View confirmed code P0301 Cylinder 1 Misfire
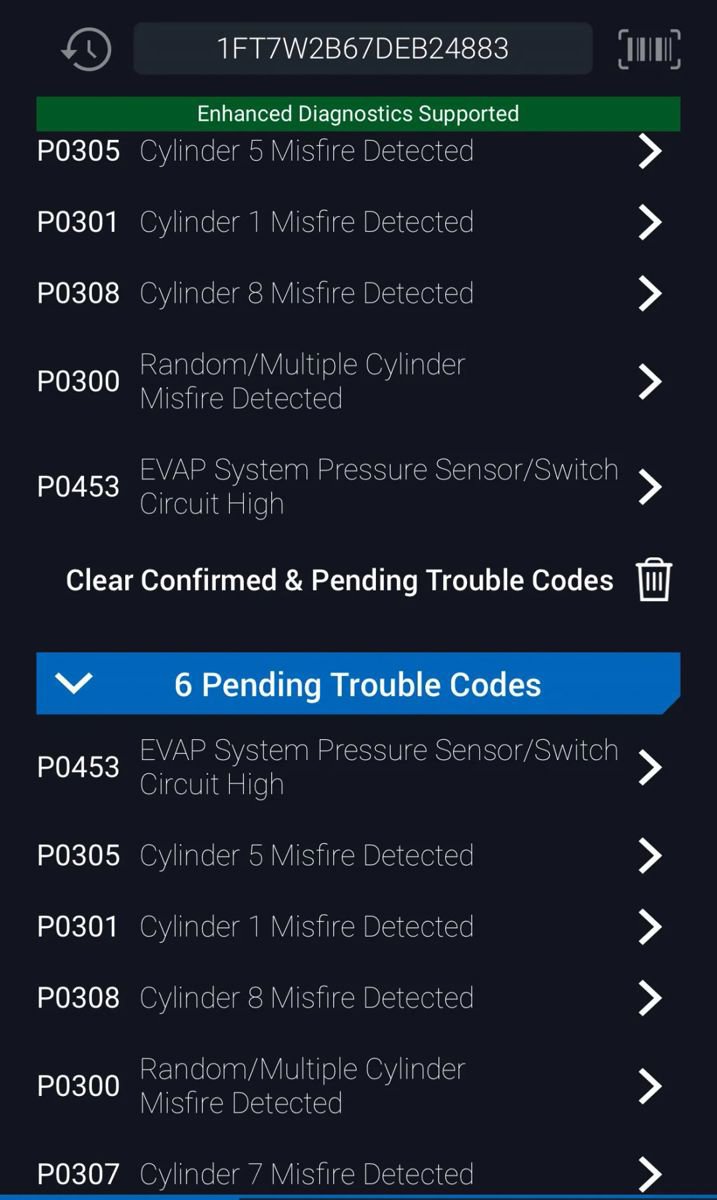The image size is (717, 1200). [x=358, y=222]
